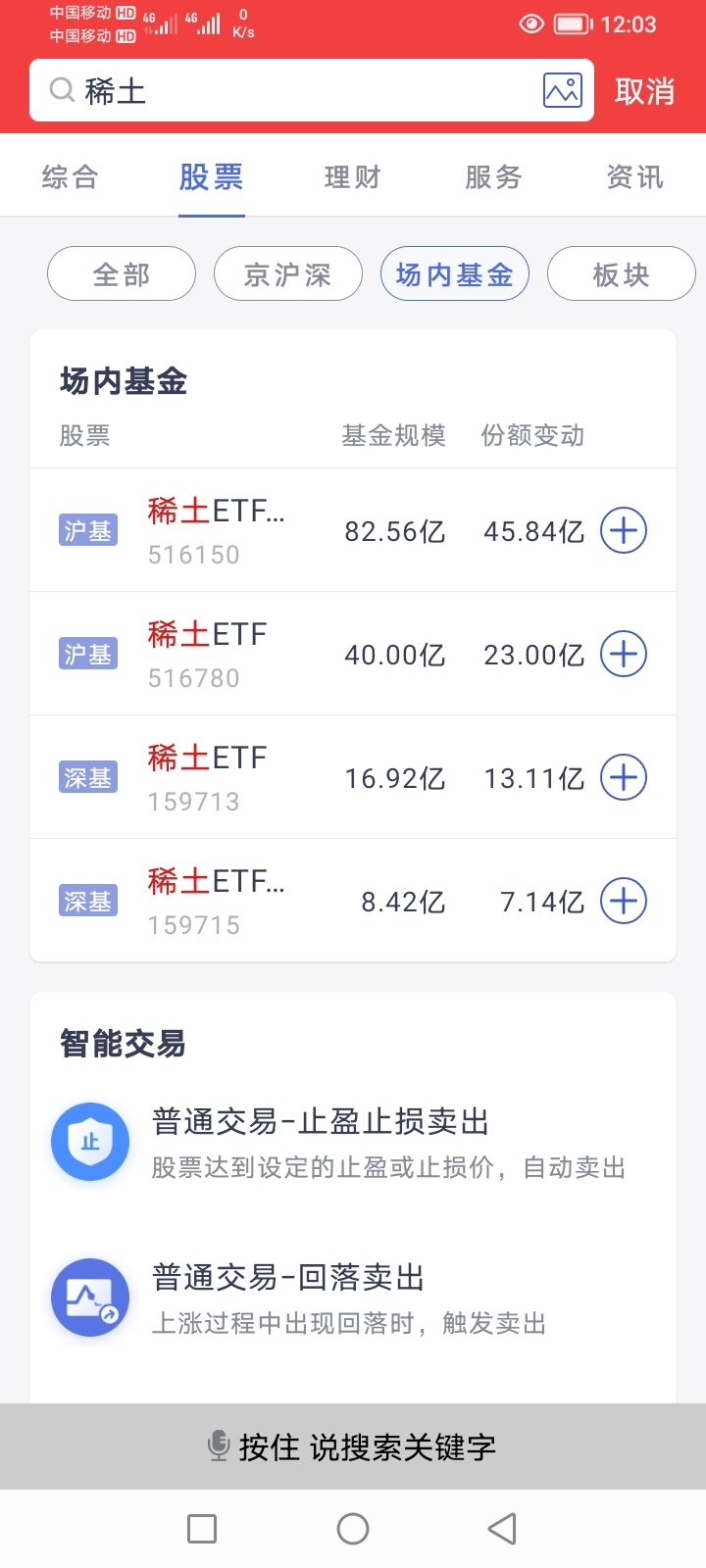The image size is (706, 1568).
Task: Switch to the 理财 tab
Action: coord(352,177)
